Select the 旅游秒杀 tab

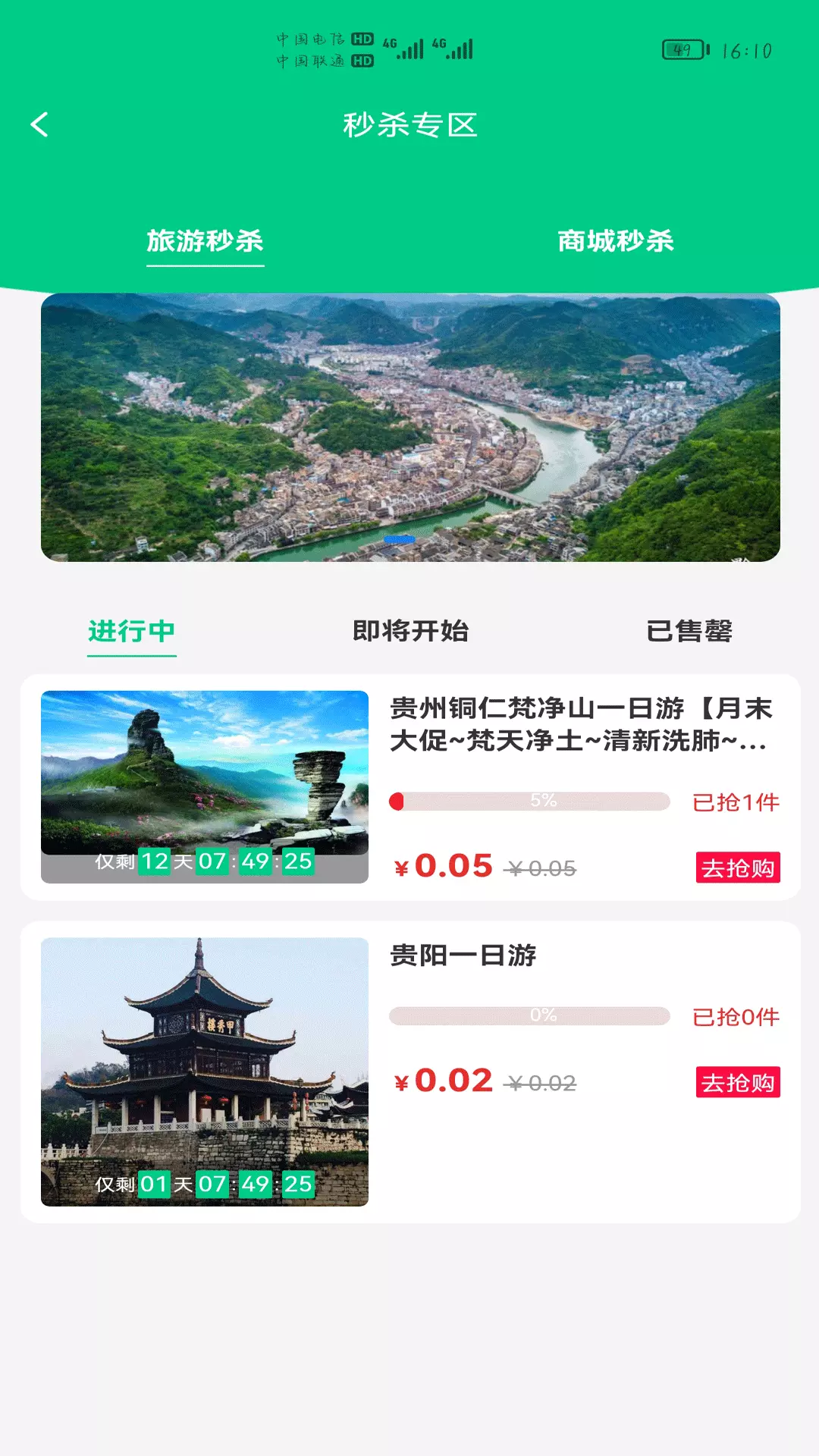(x=205, y=241)
